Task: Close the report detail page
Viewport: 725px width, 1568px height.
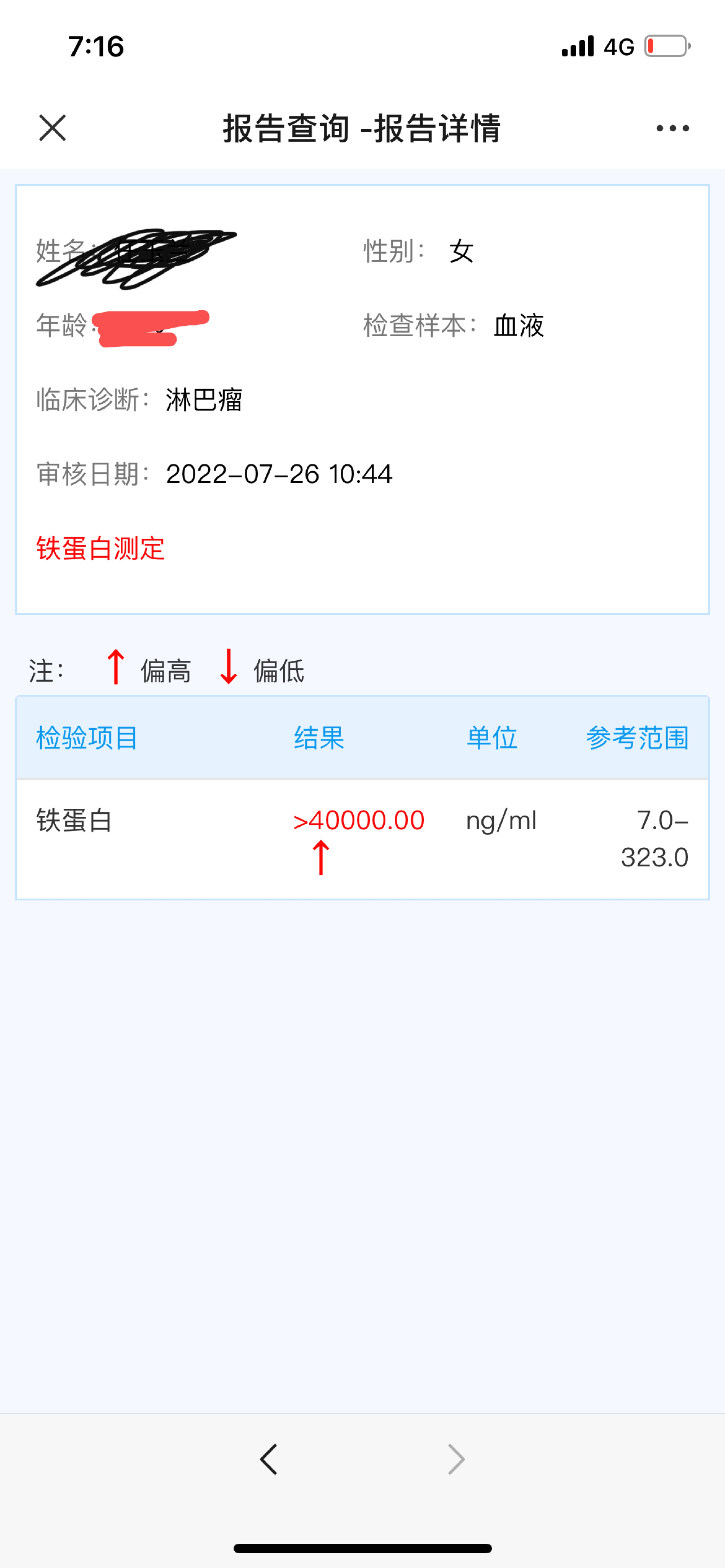Action: [52, 128]
